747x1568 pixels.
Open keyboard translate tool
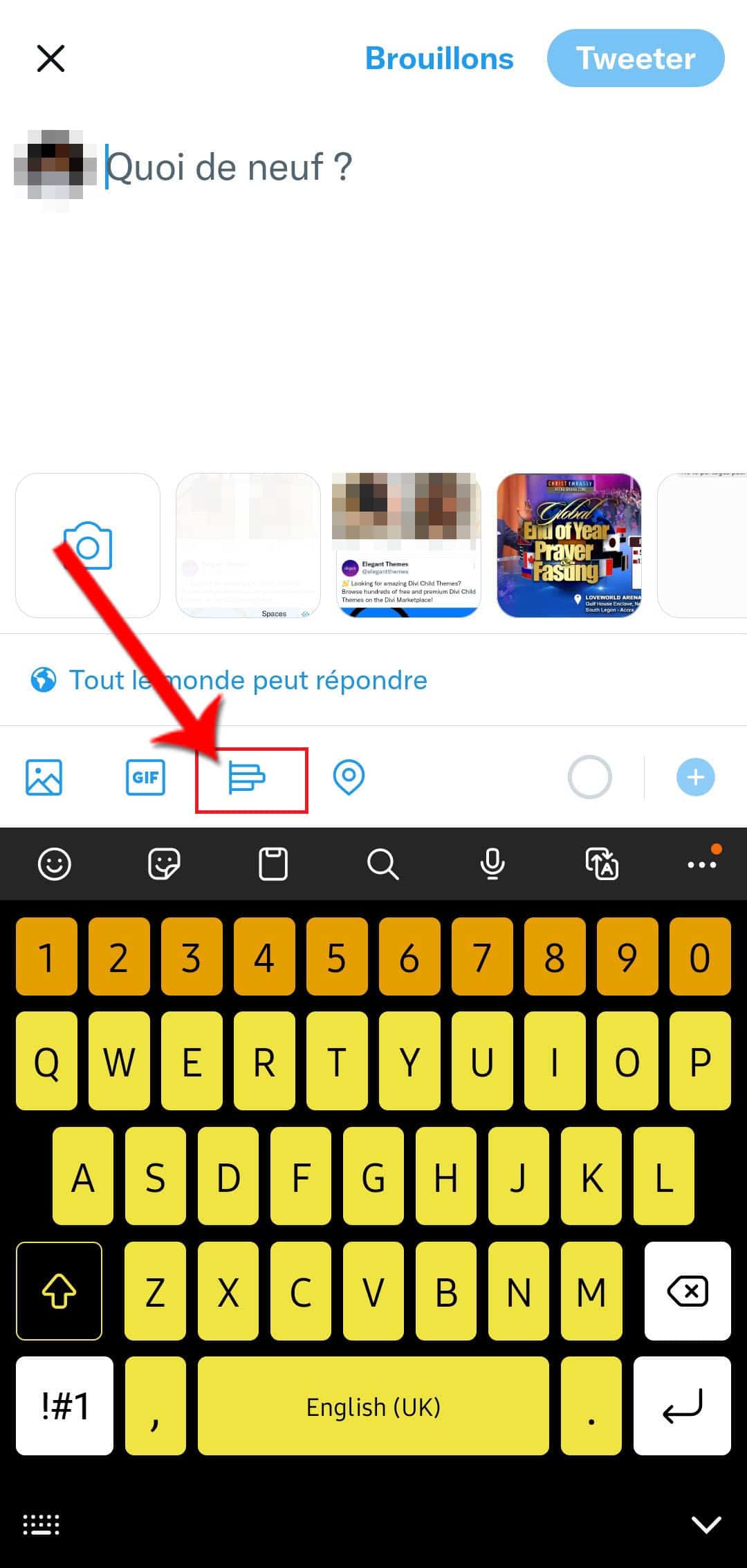602,864
